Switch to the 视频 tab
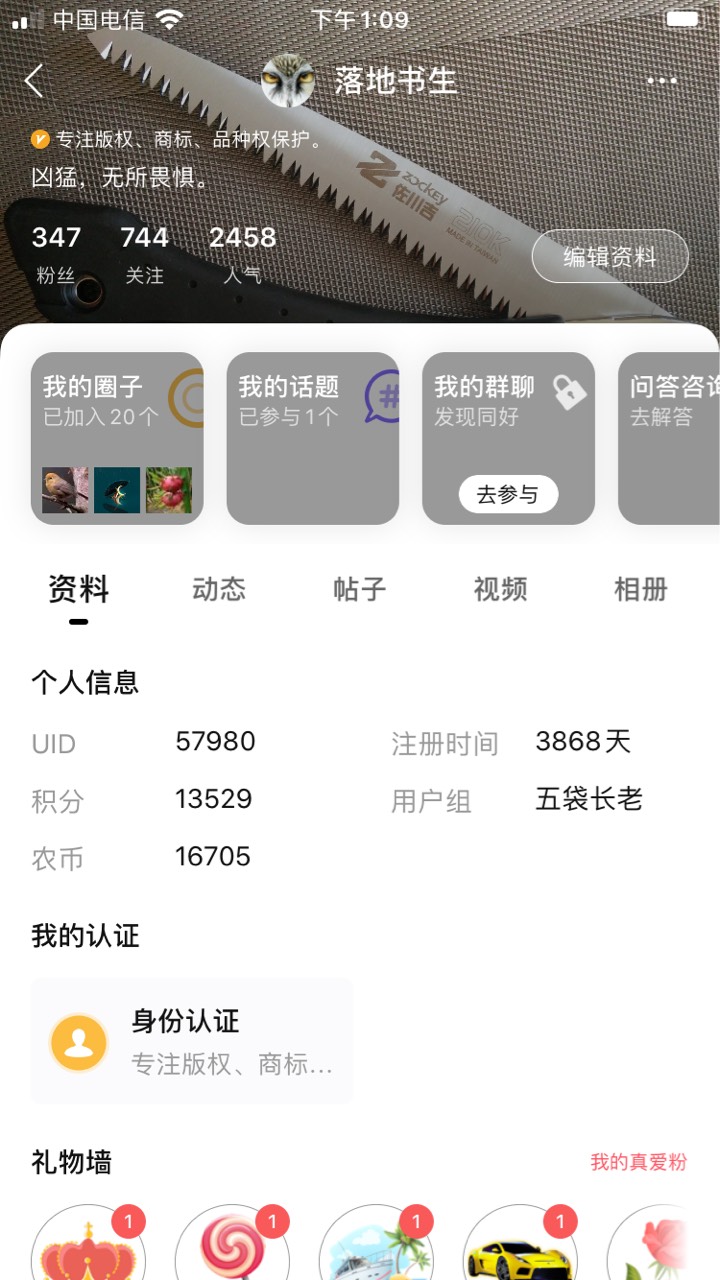The image size is (720, 1280). [500, 589]
